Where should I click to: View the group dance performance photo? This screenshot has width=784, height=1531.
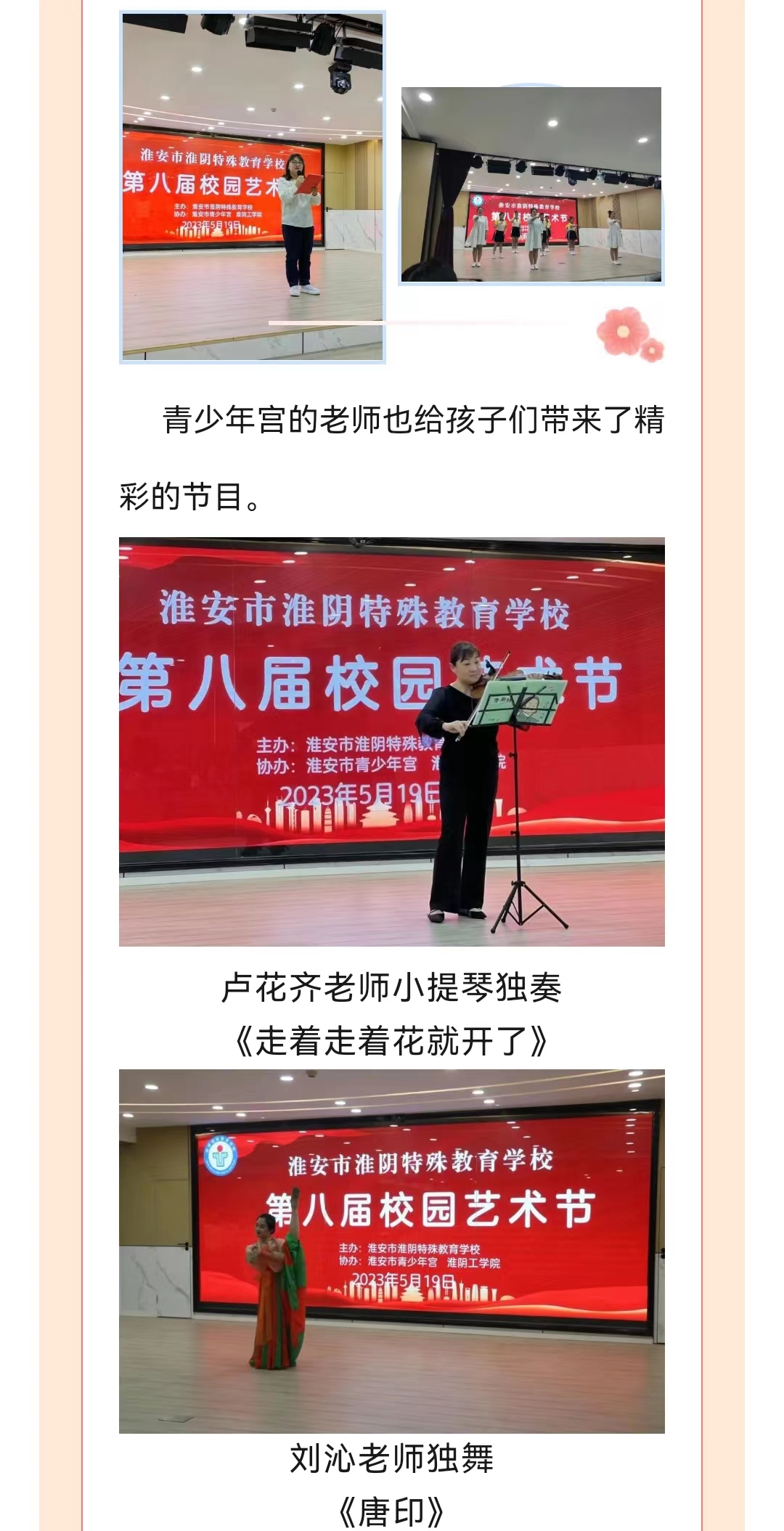tap(531, 185)
